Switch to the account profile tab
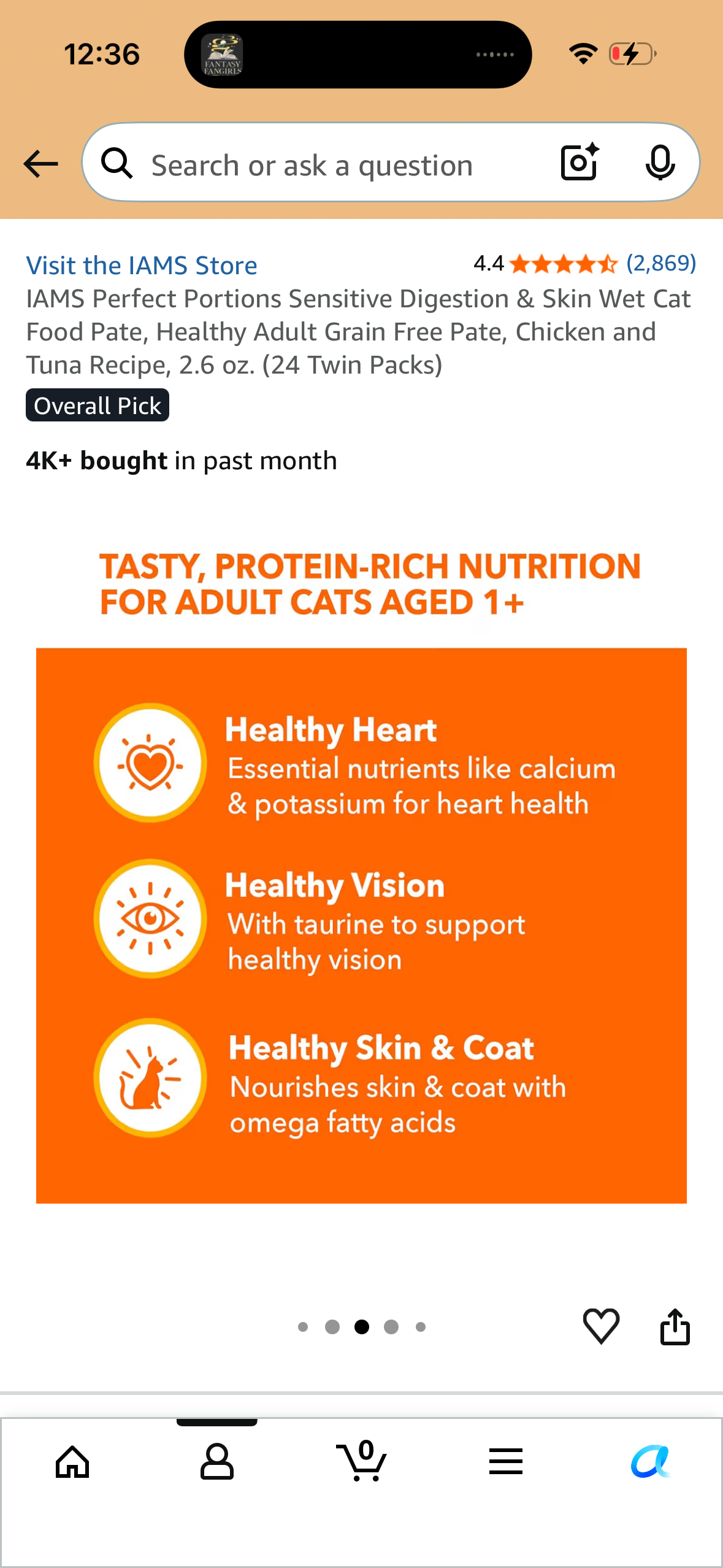This screenshot has height=1568, width=723. [217, 1462]
